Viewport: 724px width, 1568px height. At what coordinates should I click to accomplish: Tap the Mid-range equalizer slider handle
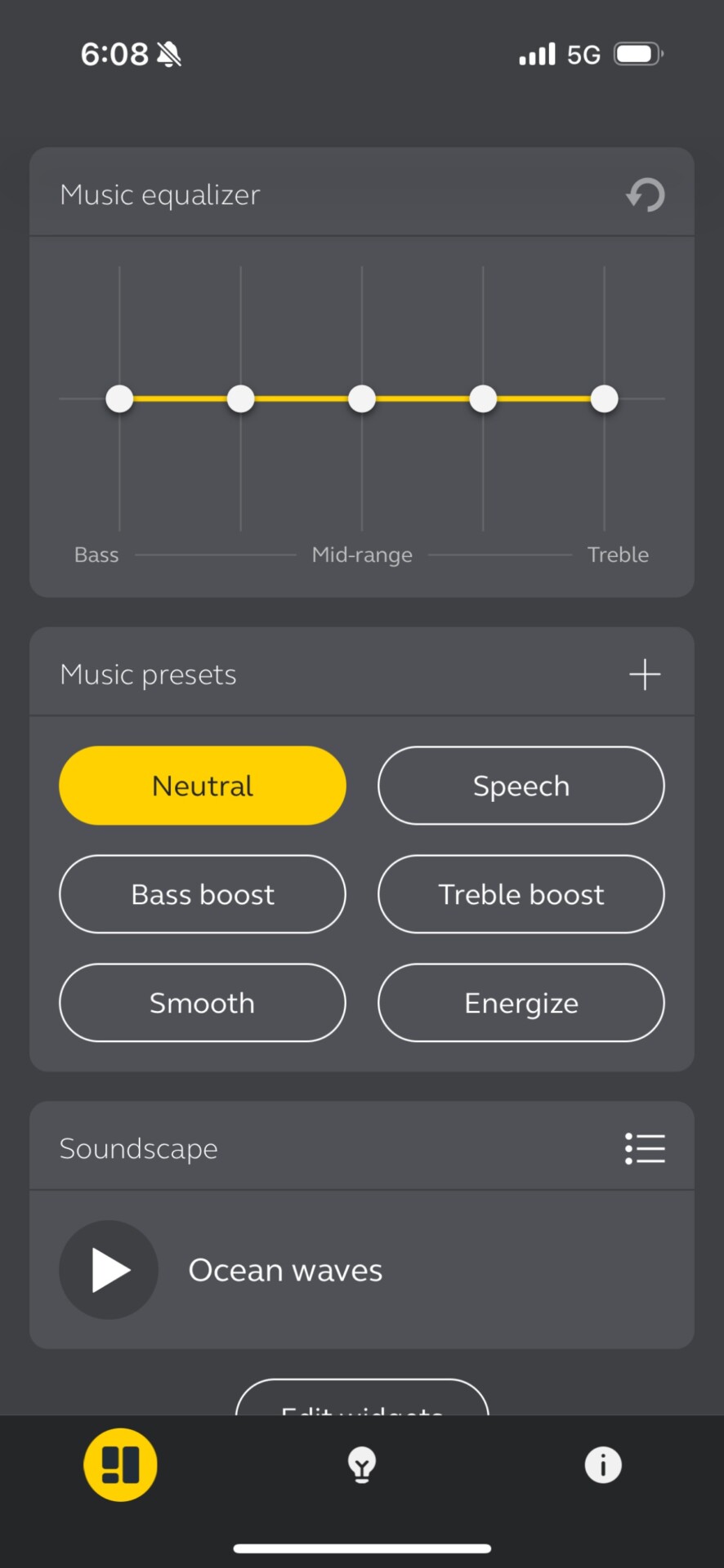(x=362, y=399)
